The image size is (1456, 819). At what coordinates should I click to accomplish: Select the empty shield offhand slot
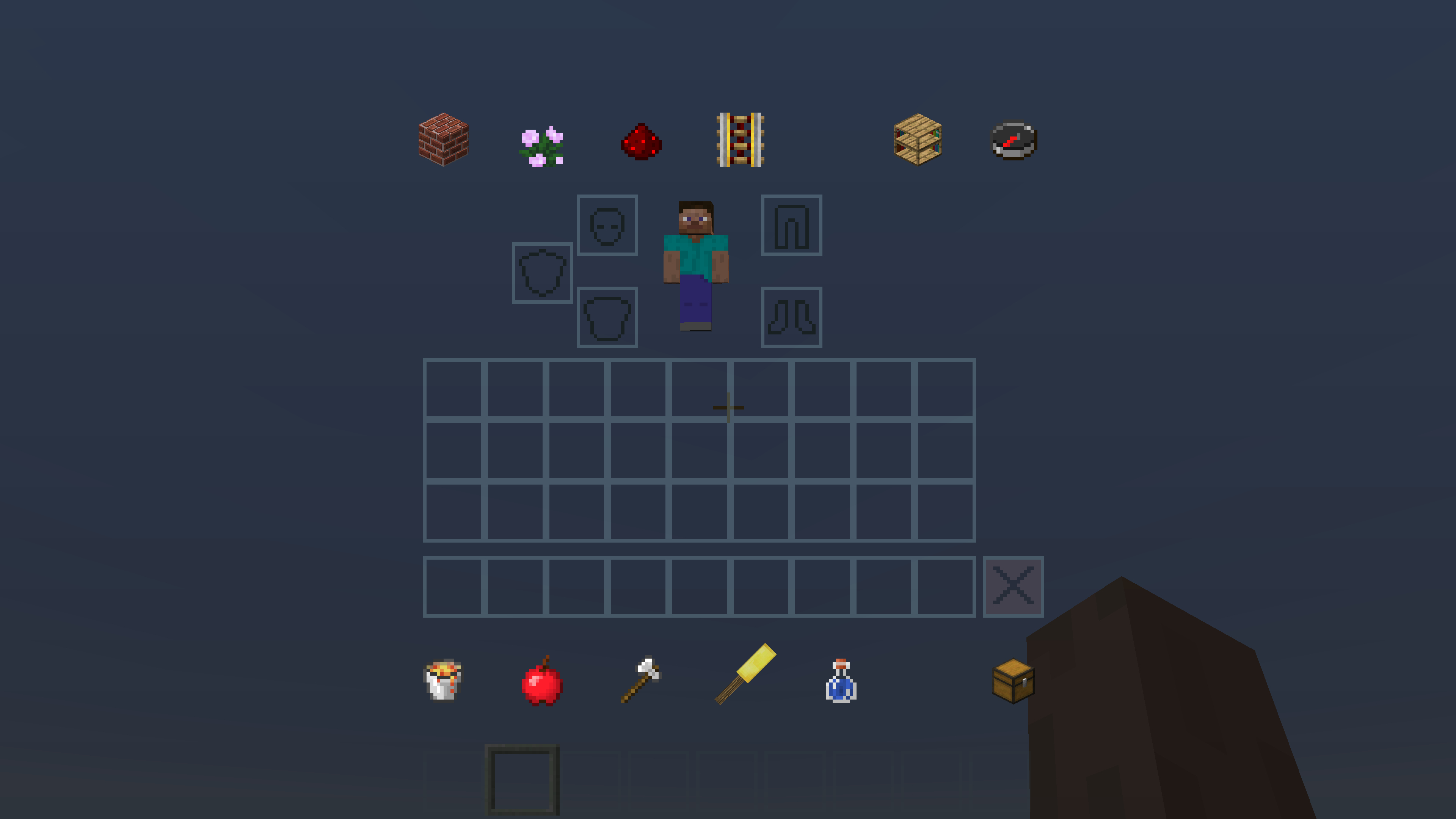pyautogui.click(x=542, y=273)
